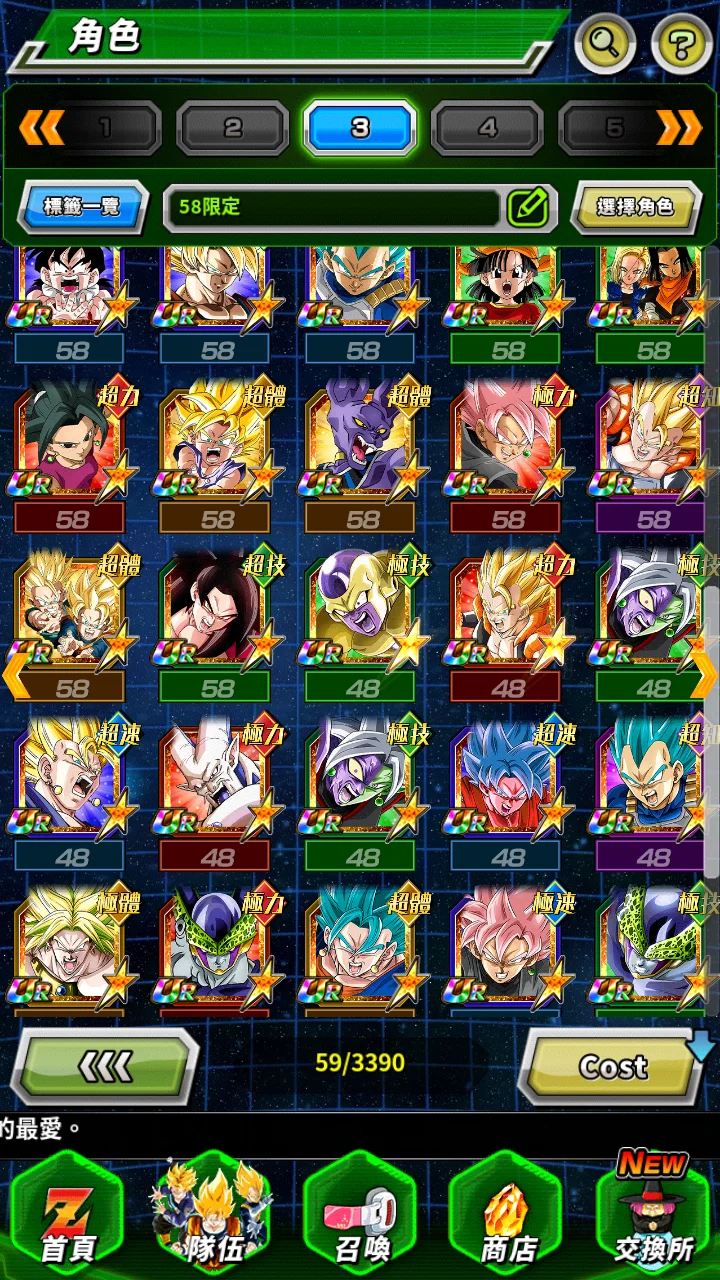Switch to team page 4

487,128
